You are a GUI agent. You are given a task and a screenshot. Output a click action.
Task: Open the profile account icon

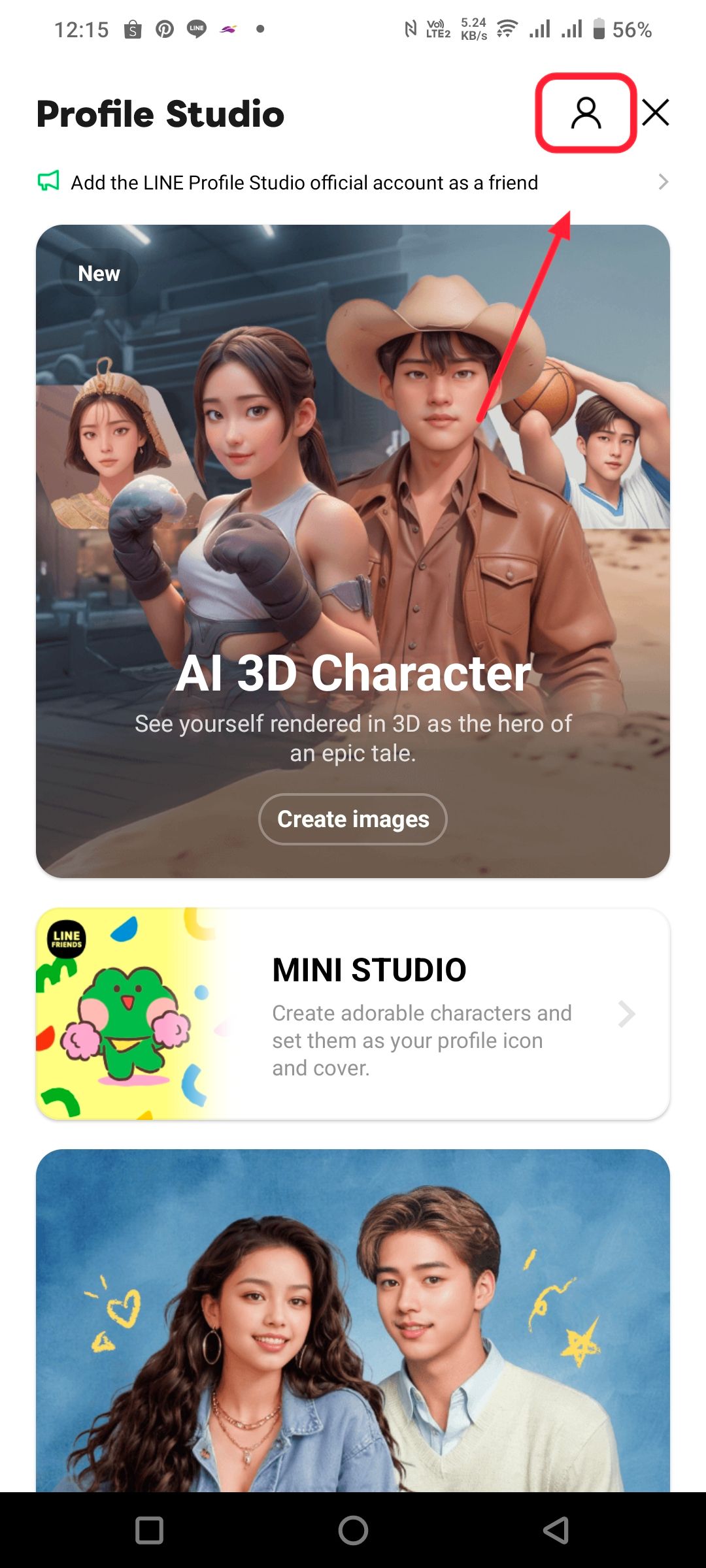point(586,112)
